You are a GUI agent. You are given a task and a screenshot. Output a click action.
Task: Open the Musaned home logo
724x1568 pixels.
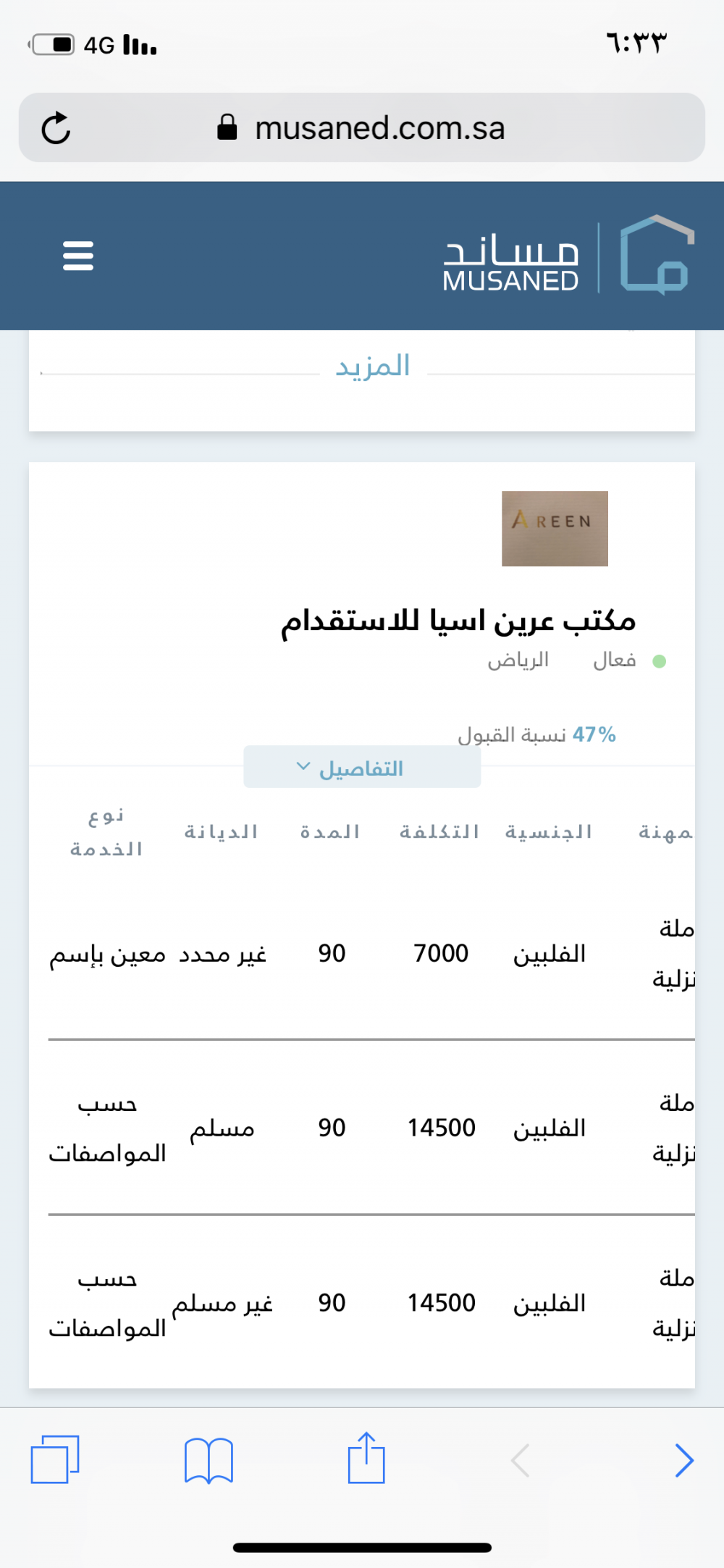[568, 256]
